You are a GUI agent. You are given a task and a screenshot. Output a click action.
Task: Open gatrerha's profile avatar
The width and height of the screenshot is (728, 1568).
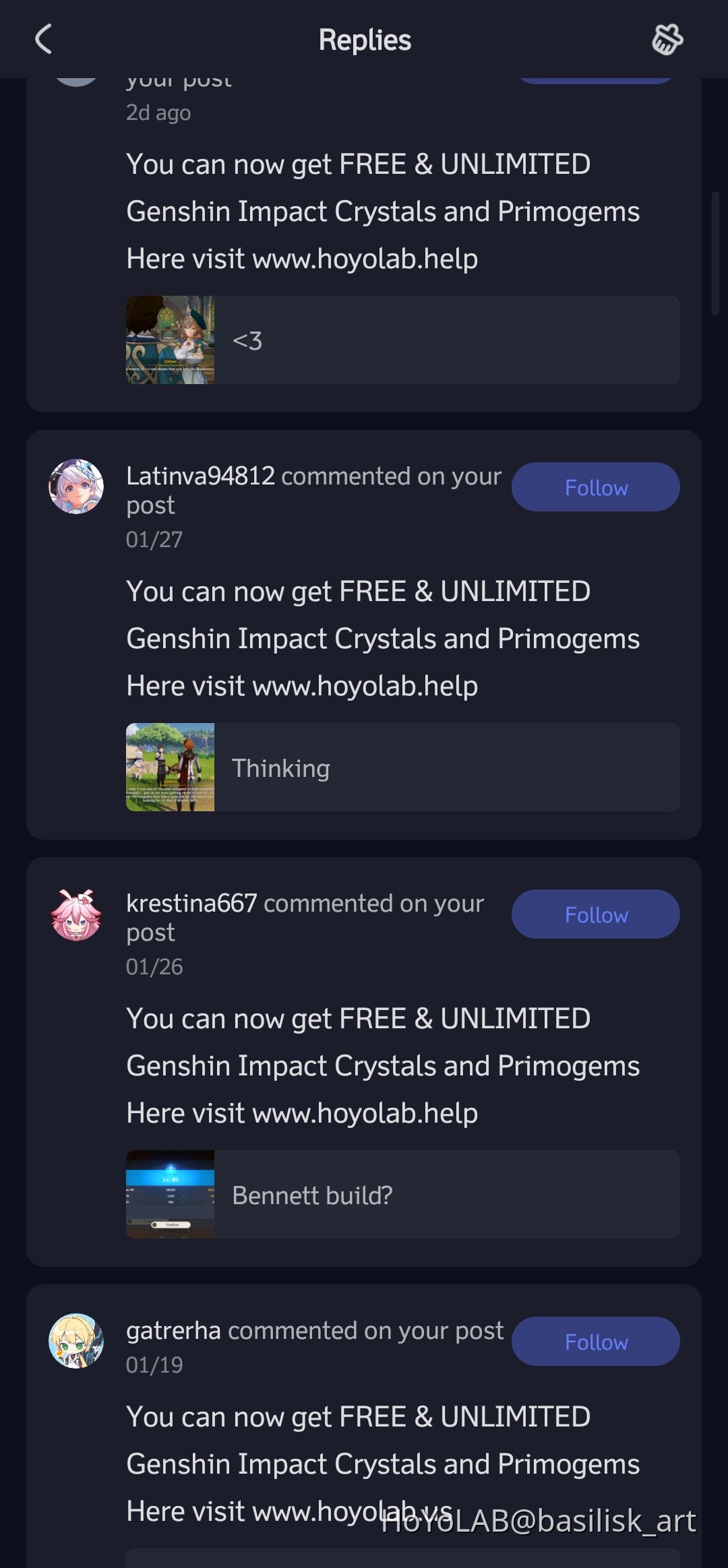click(x=76, y=1341)
